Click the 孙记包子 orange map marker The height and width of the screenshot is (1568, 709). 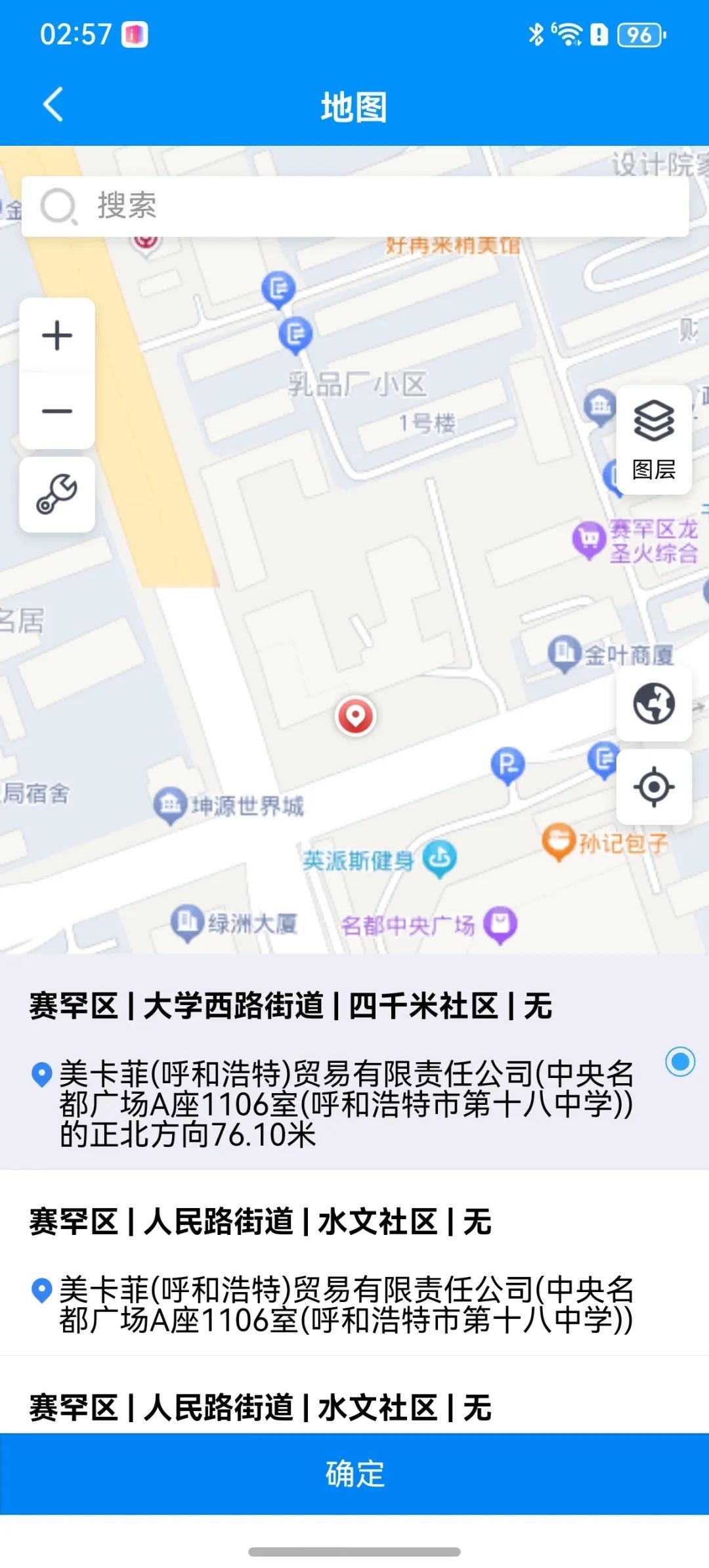pyautogui.click(x=559, y=840)
